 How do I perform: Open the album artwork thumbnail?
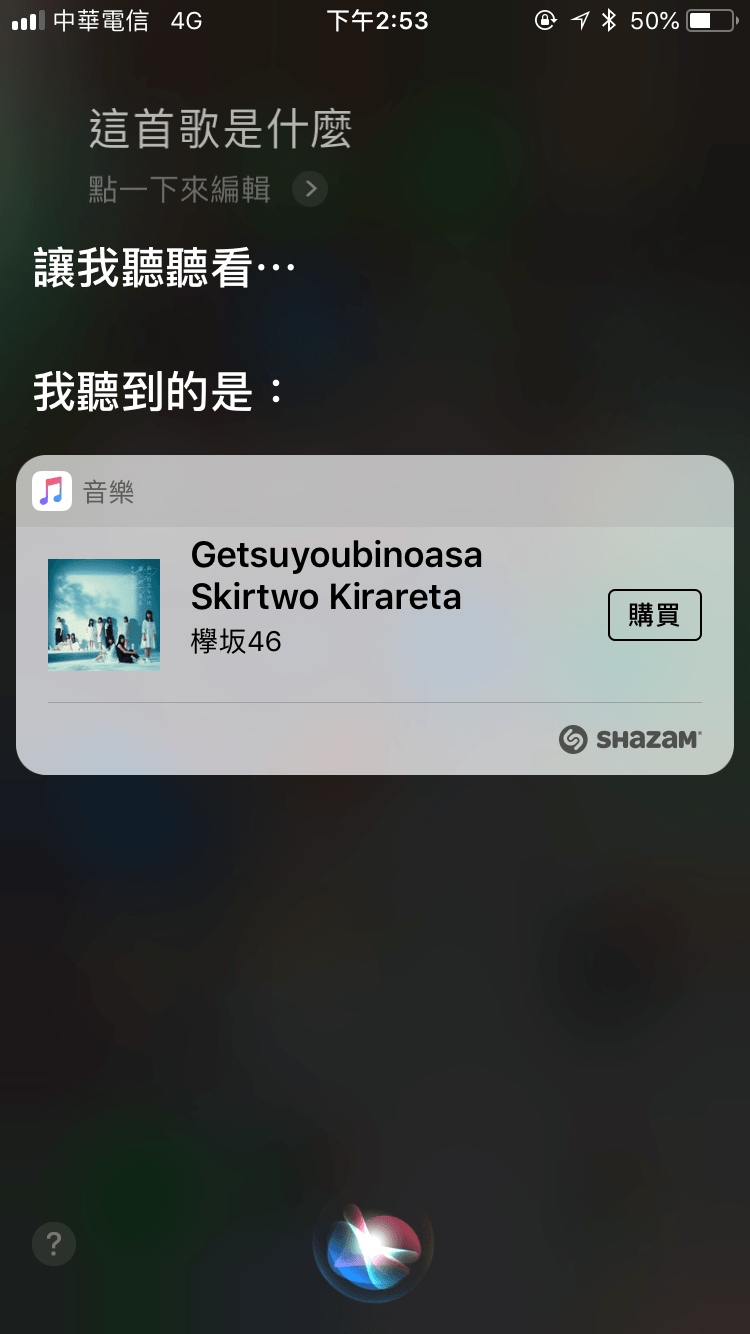click(x=103, y=614)
